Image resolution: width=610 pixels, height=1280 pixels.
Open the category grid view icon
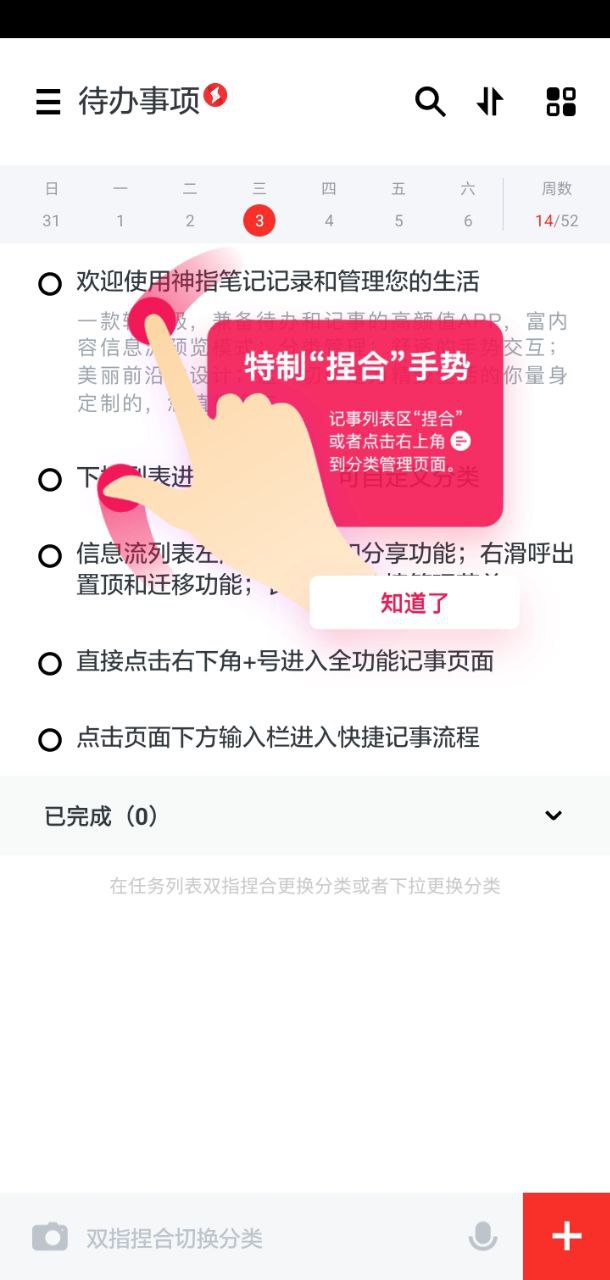point(561,102)
